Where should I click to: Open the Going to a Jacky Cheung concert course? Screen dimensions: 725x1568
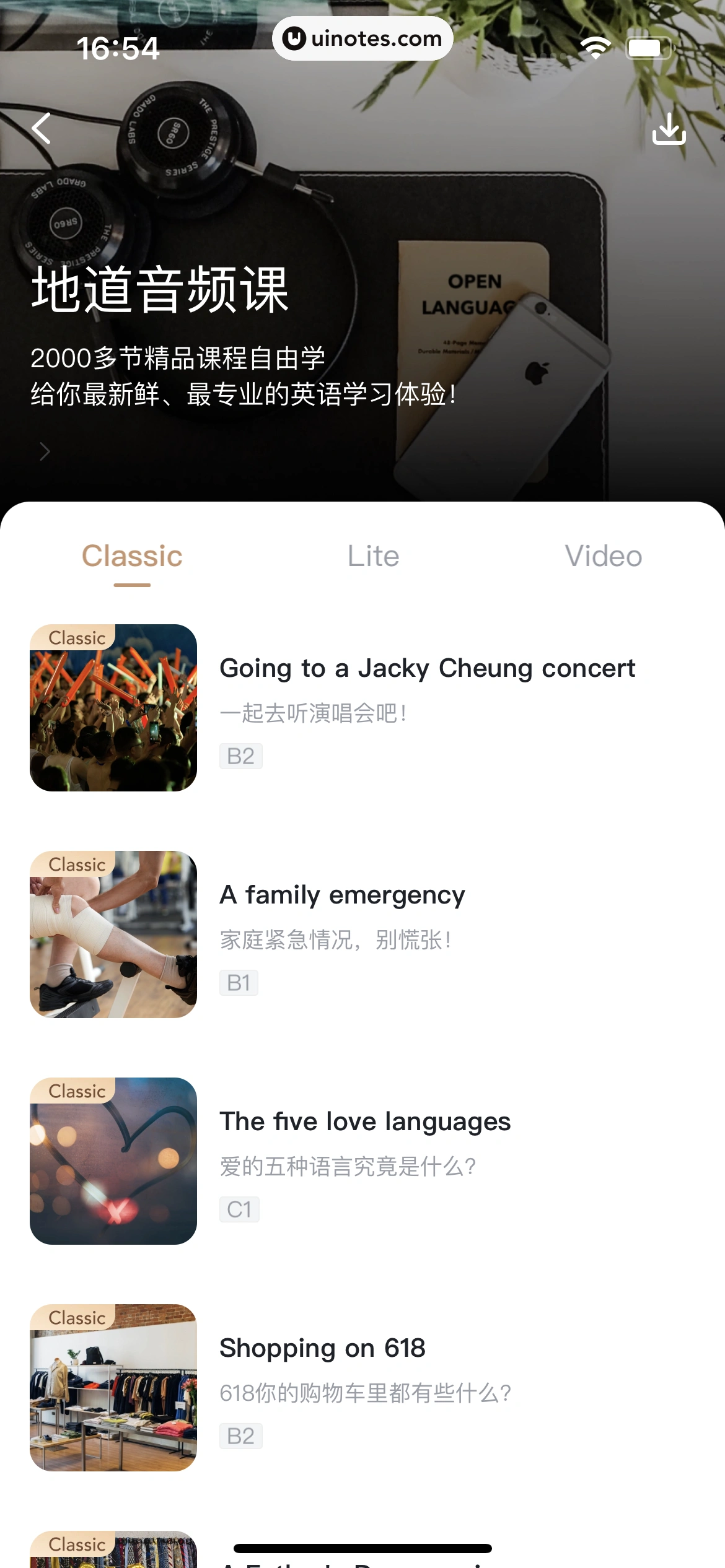click(428, 668)
